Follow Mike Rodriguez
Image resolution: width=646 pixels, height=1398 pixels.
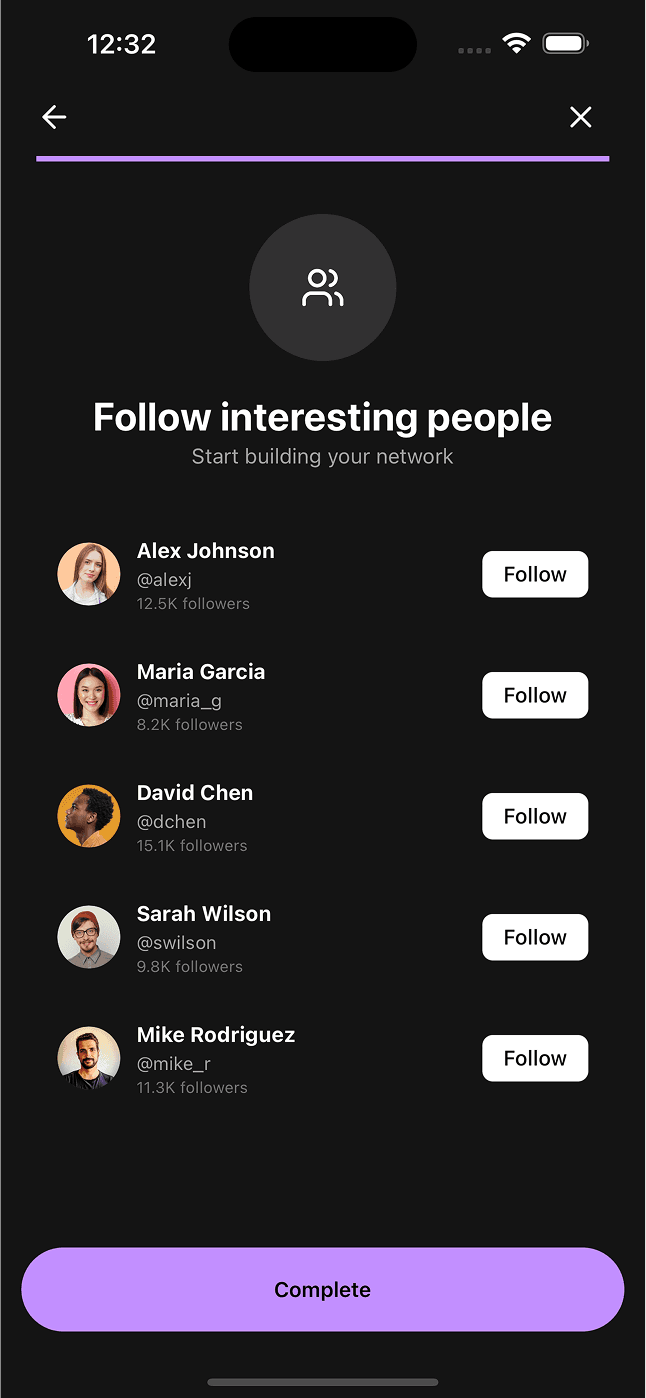coord(535,1058)
